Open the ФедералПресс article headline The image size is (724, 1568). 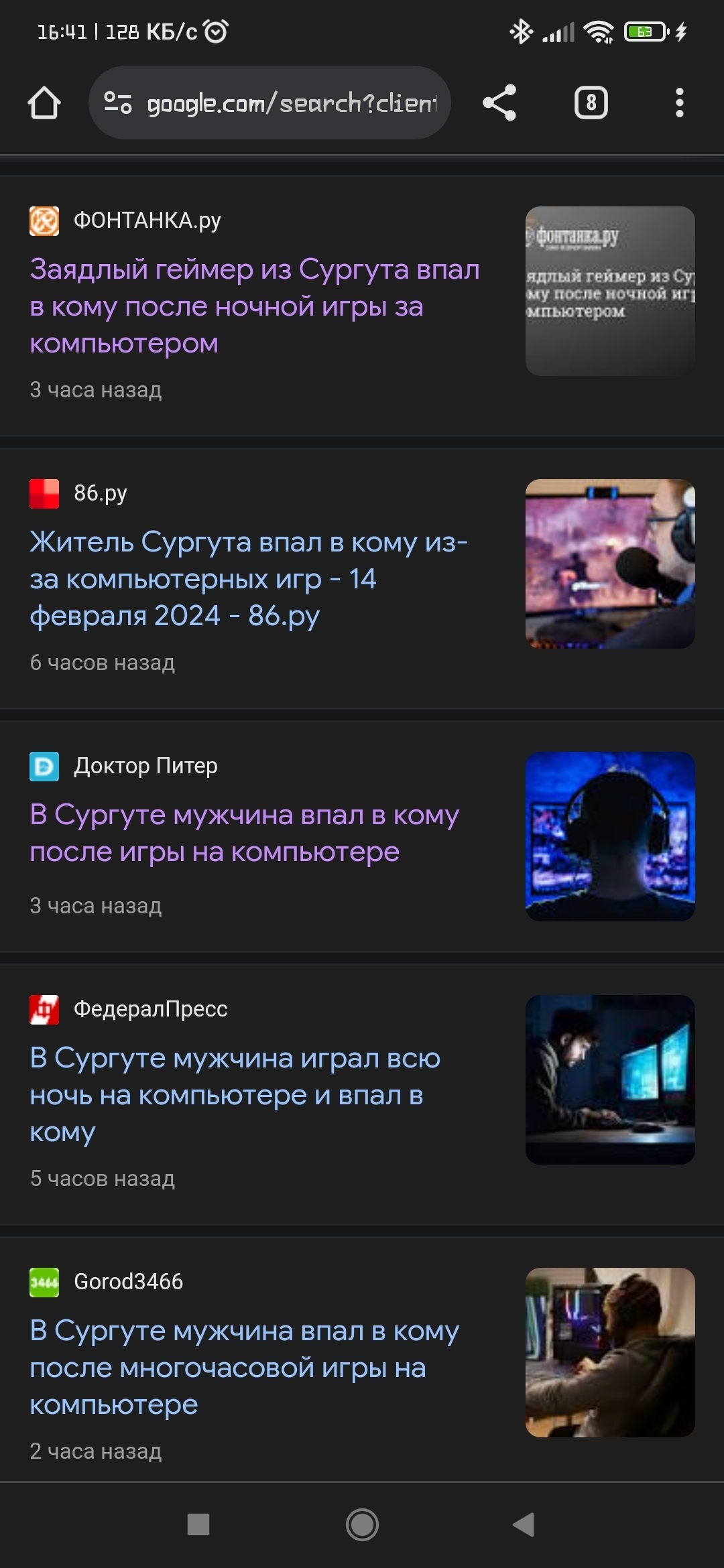tap(235, 1094)
